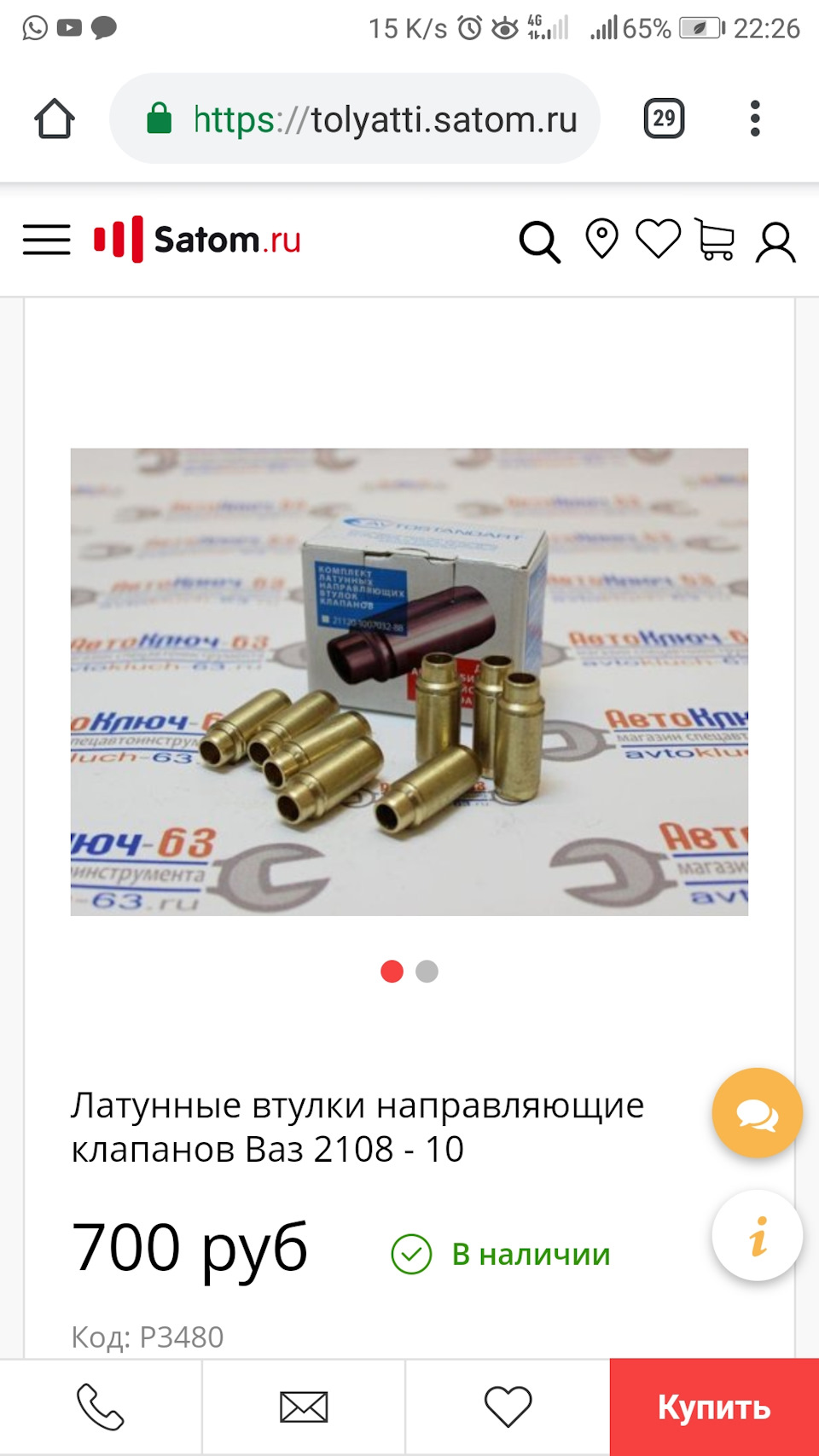
Task: Open the Satom.ru hamburger menu
Action: coord(47,240)
